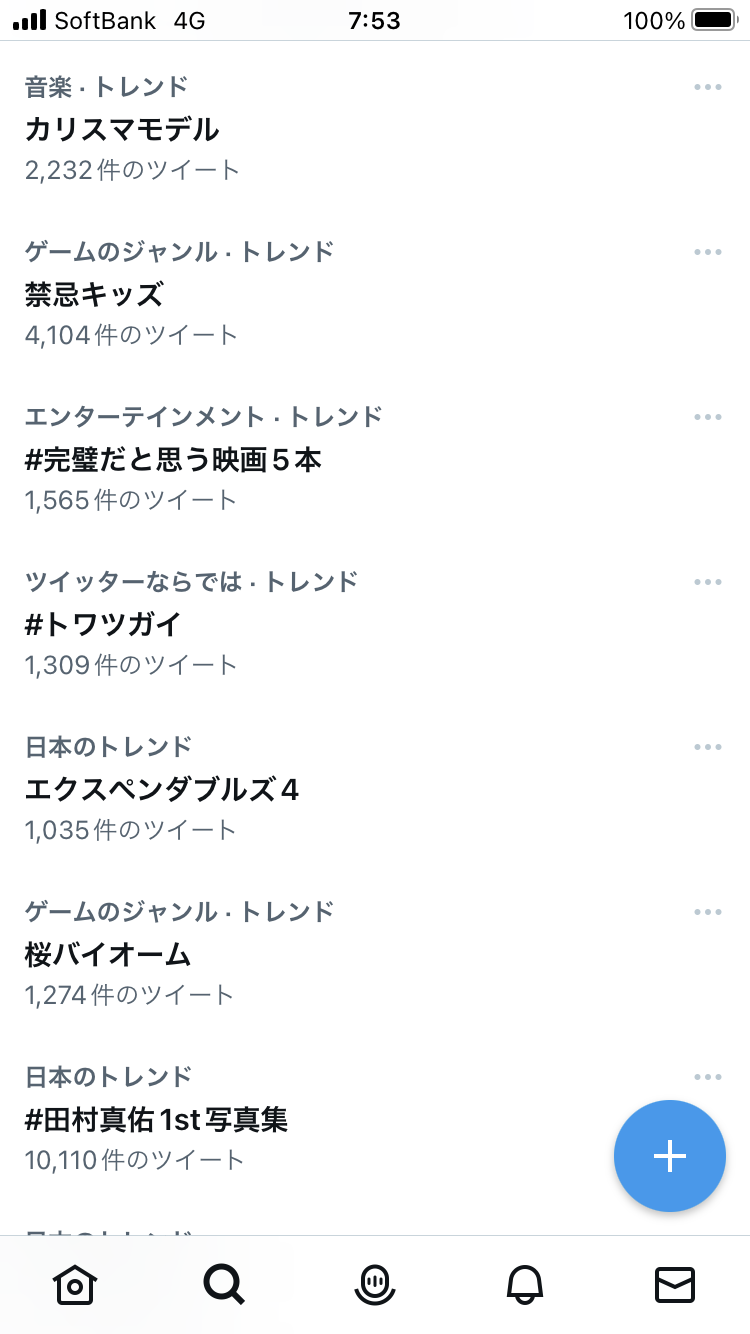This screenshot has width=750, height=1334.
Task: Open the #完璧だと思う映画5本 trend
Action: tap(375, 458)
